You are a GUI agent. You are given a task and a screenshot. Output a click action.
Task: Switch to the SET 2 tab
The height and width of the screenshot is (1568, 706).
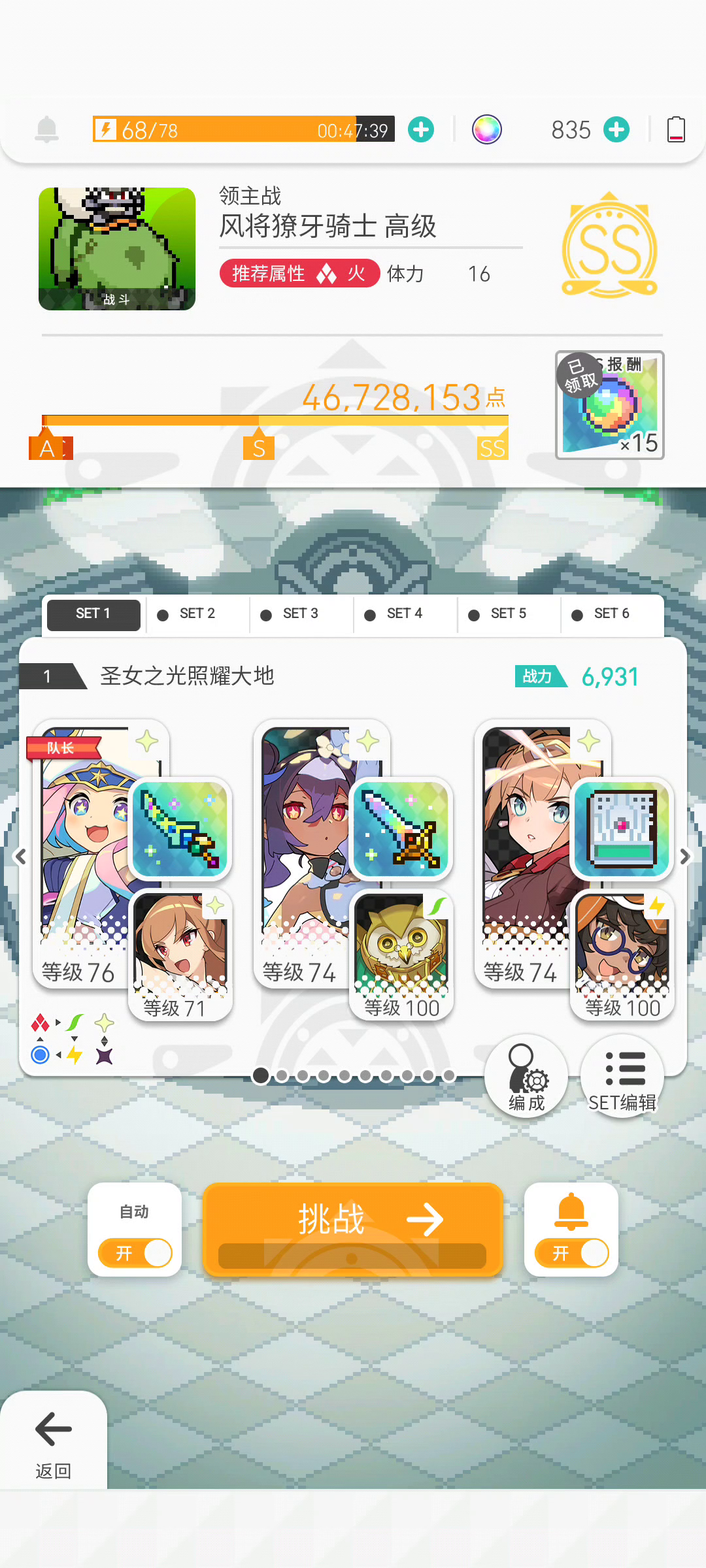click(x=197, y=614)
